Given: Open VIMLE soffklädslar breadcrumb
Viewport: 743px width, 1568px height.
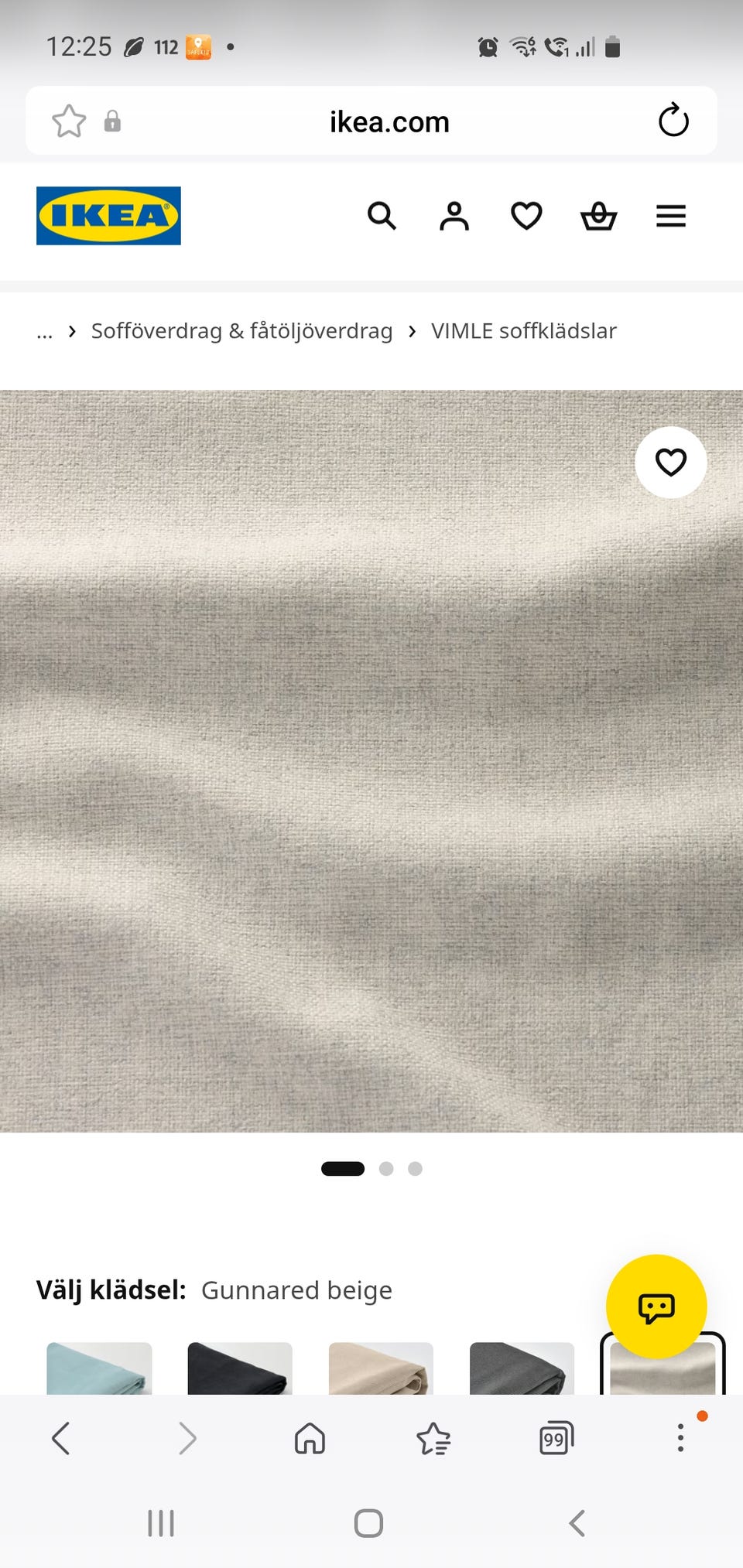Looking at the screenshot, I should point(524,331).
